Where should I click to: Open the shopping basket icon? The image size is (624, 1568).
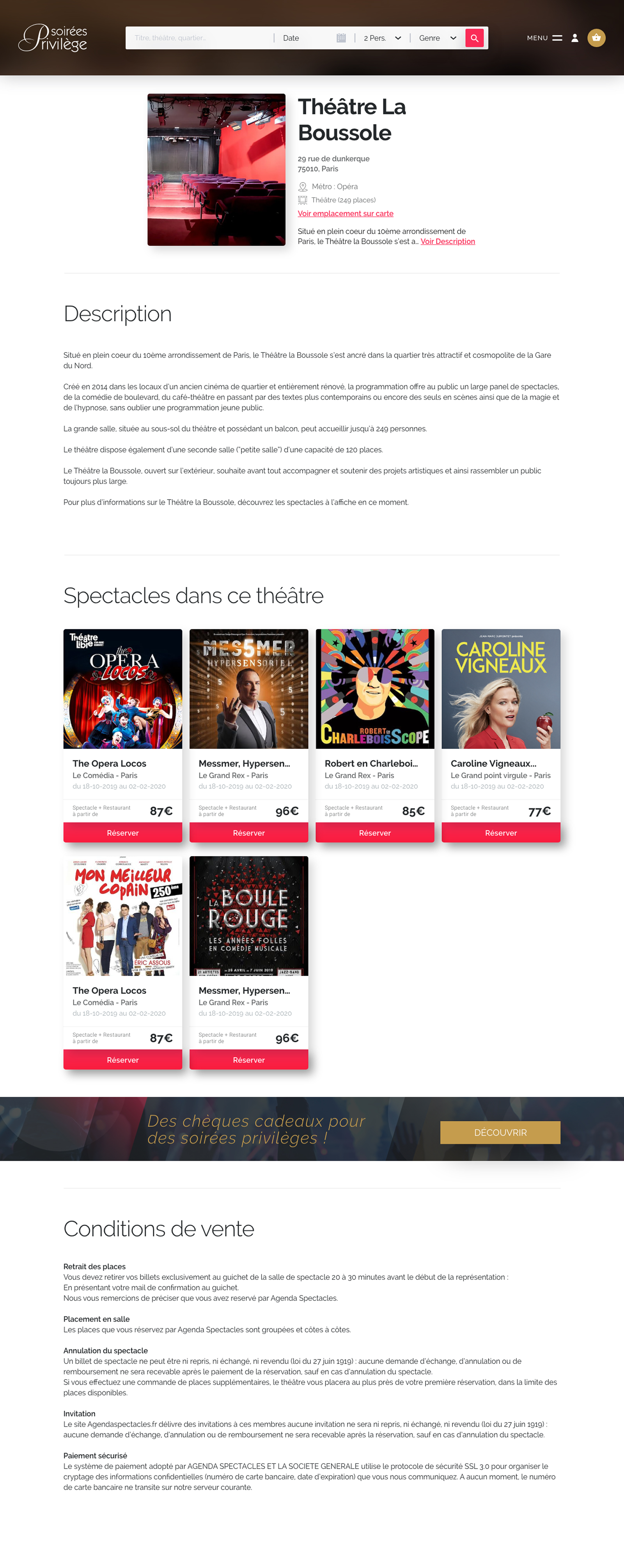coord(596,38)
